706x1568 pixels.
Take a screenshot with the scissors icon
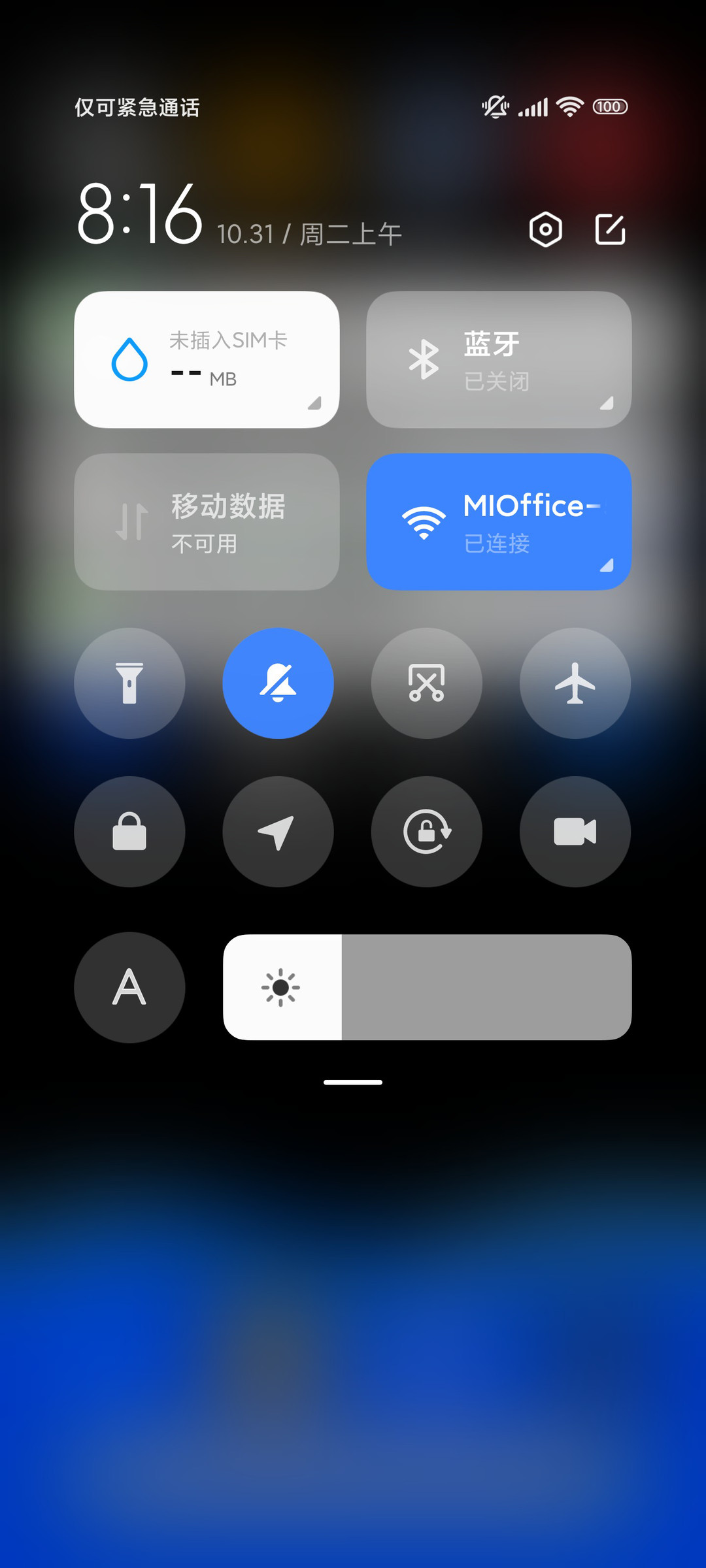pos(427,683)
